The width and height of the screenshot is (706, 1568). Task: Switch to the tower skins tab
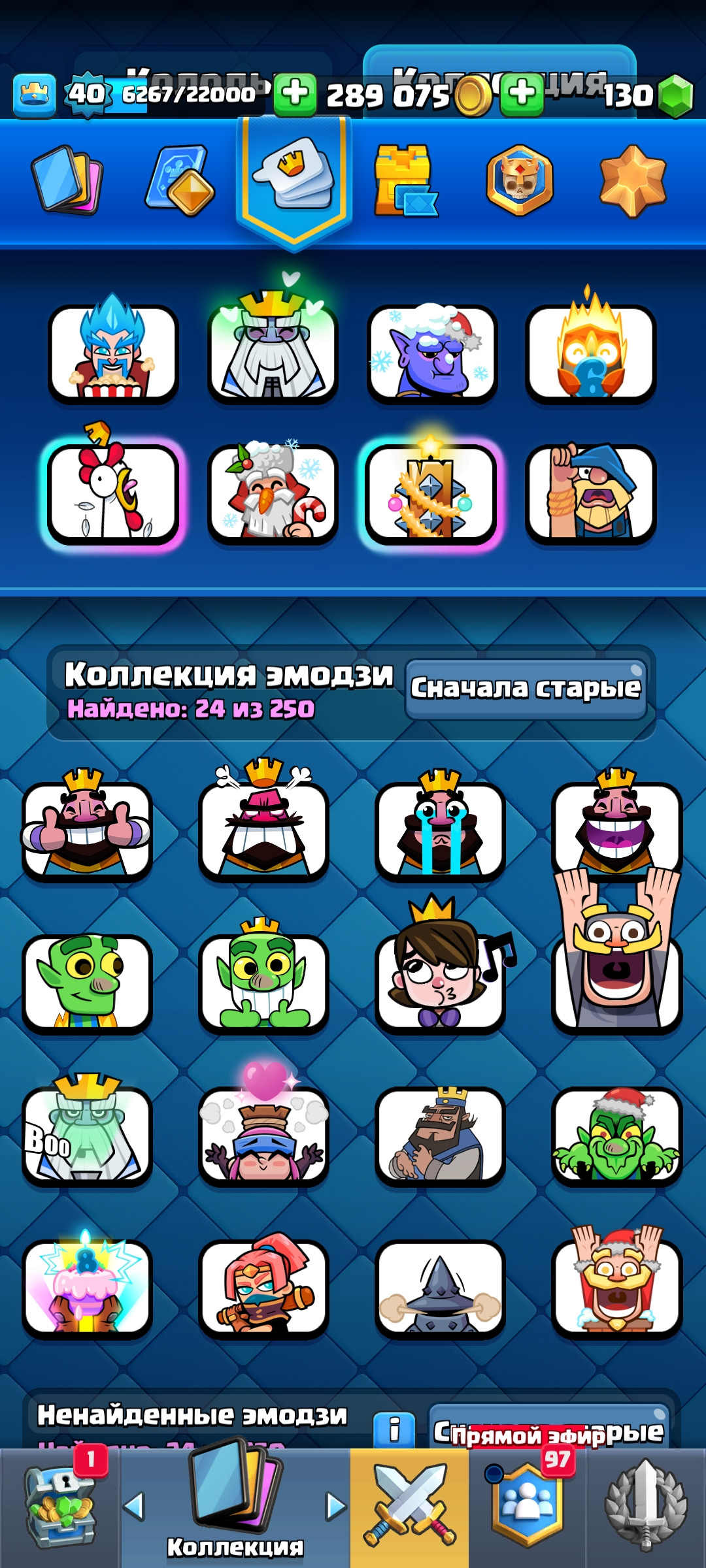[405, 181]
